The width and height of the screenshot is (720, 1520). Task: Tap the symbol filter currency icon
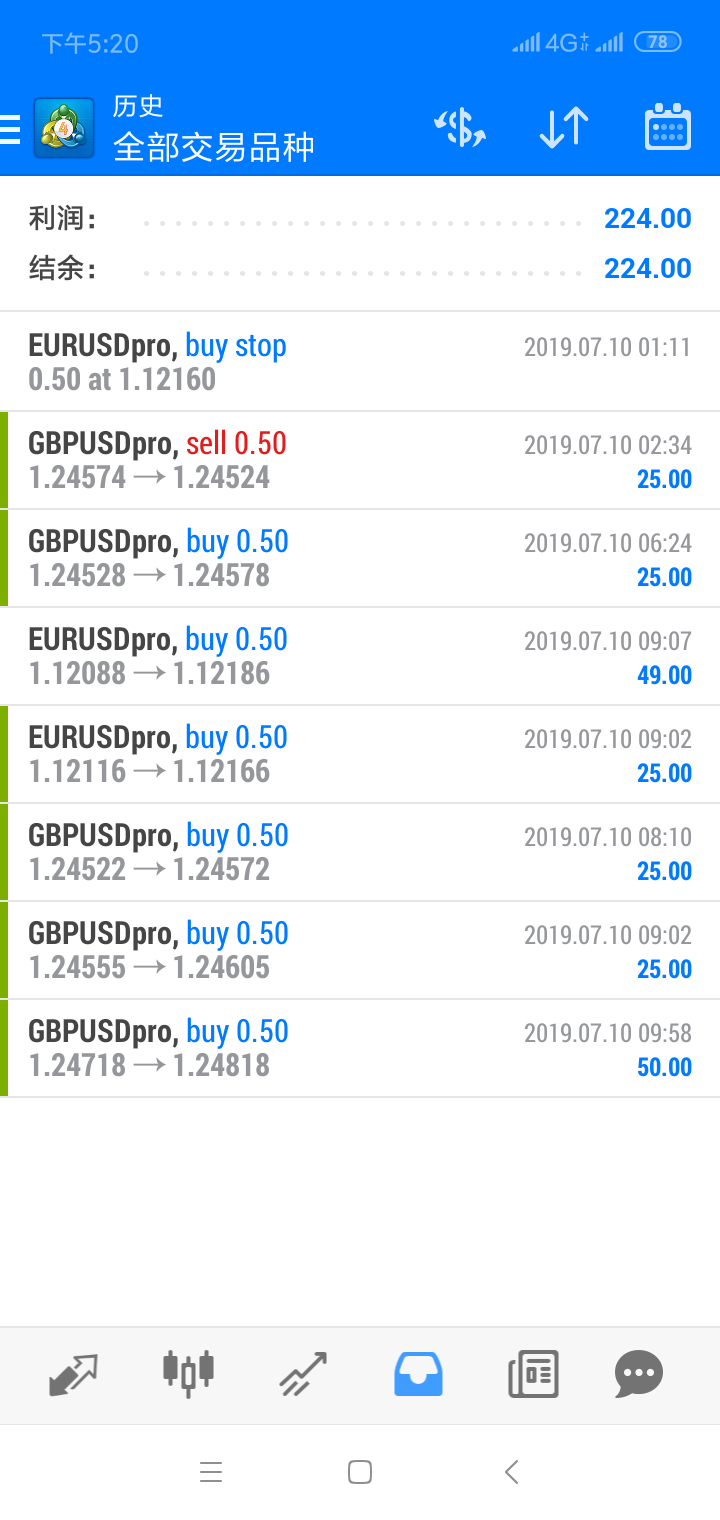460,128
